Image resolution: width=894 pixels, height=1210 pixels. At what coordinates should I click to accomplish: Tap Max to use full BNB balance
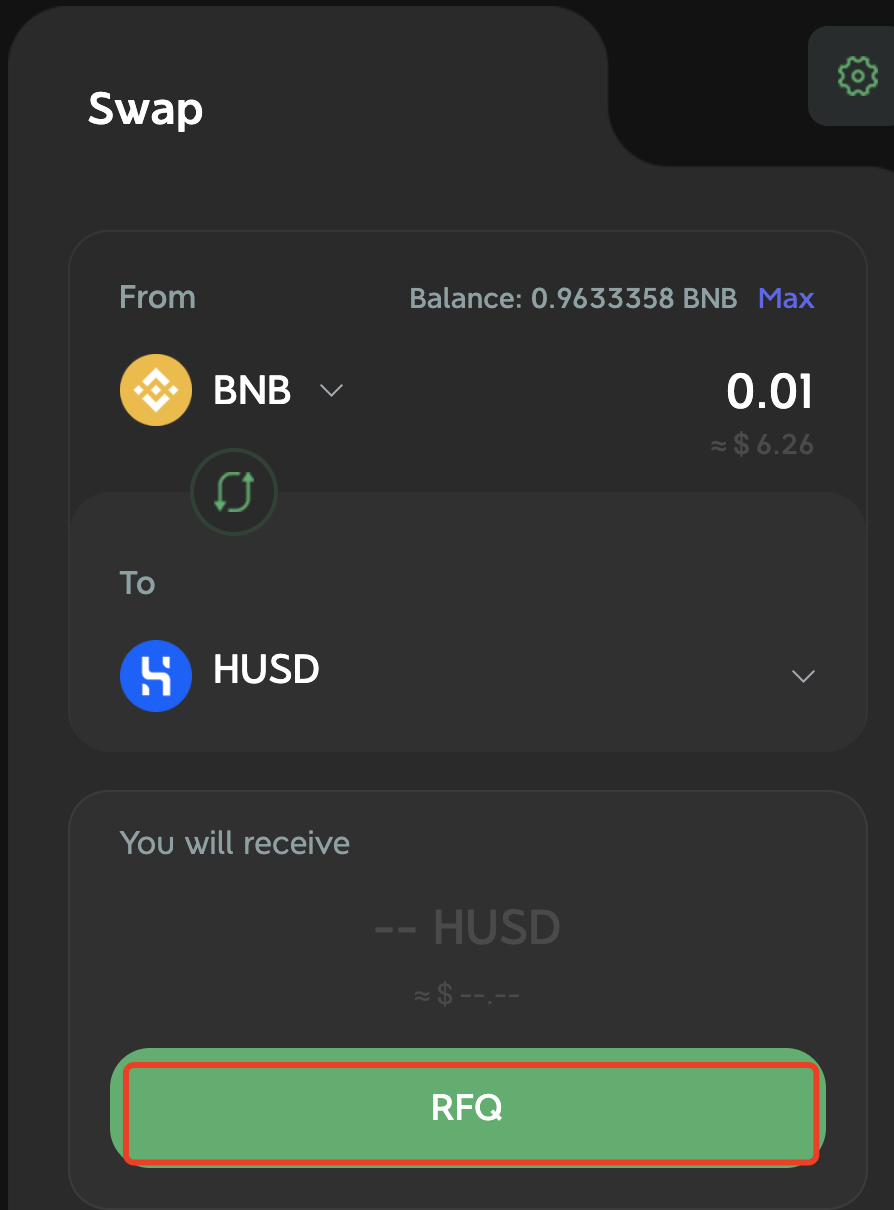tap(786, 298)
